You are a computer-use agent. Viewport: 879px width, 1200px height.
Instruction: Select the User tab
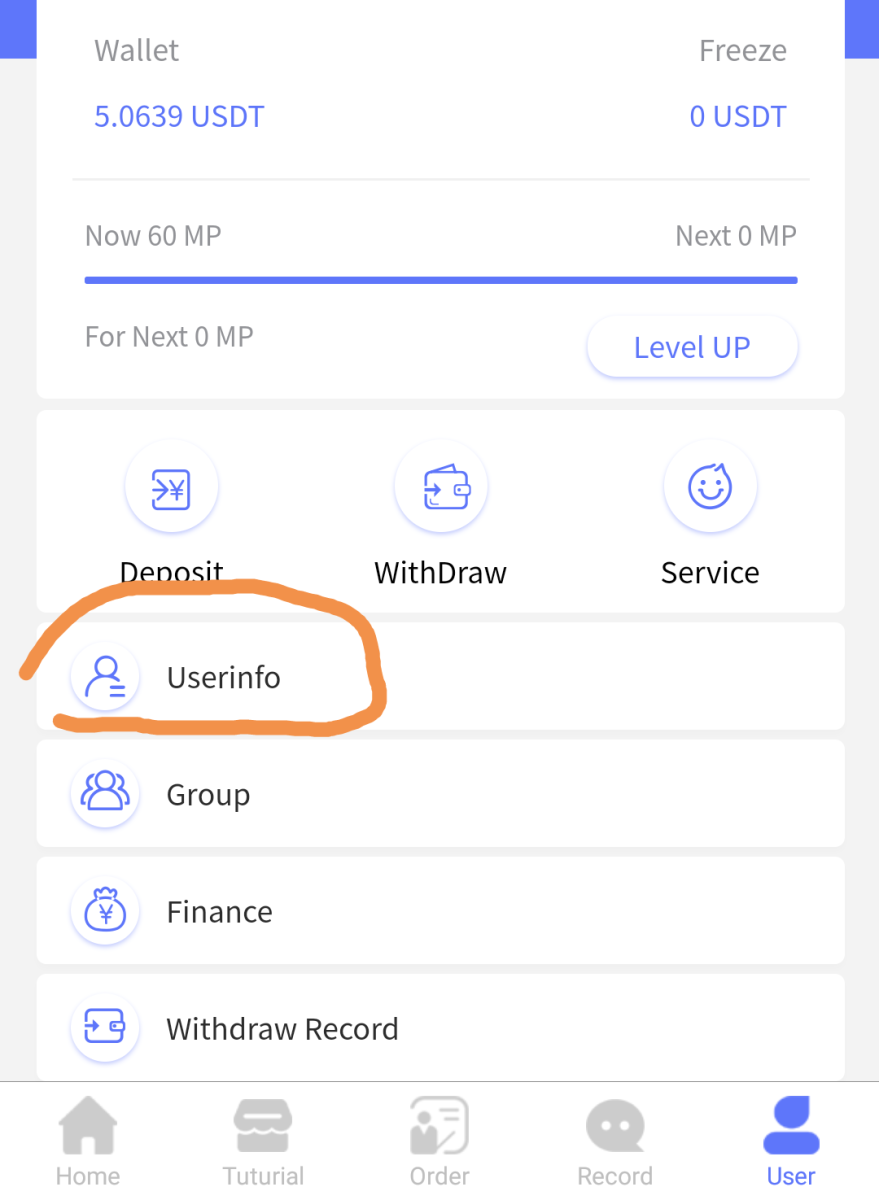click(791, 1142)
